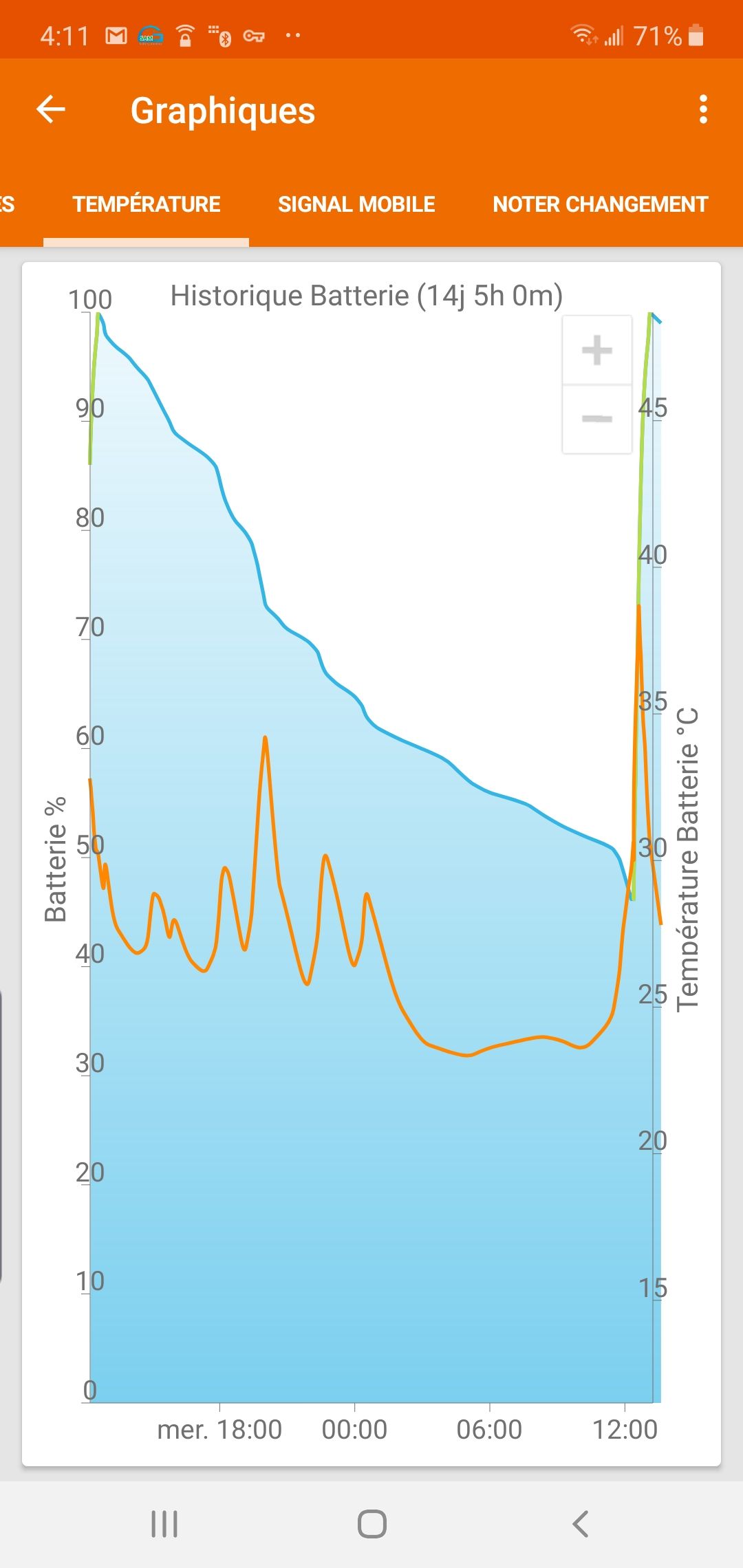Go back using the app bar arrow
Screen dimensions: 743x1568
coord(51,109)
